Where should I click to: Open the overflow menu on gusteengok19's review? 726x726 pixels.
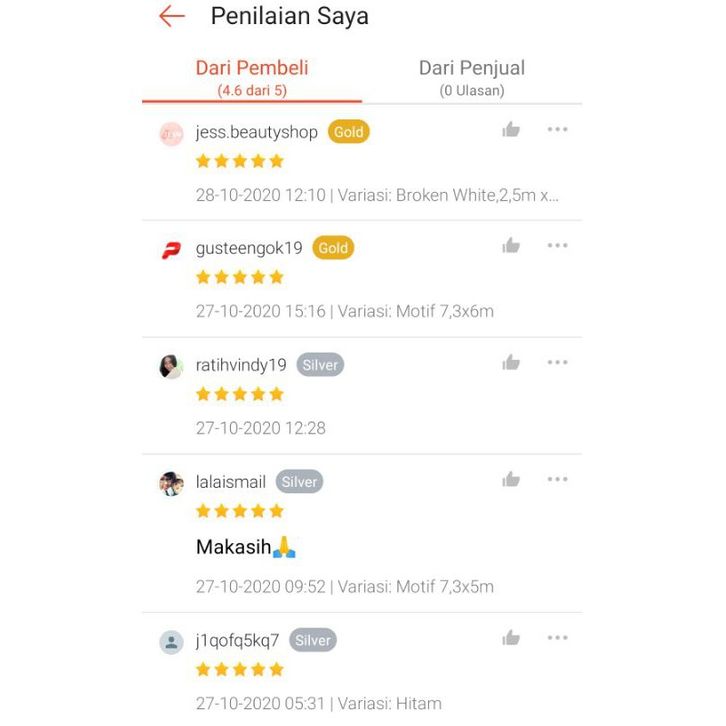(557, 246)
